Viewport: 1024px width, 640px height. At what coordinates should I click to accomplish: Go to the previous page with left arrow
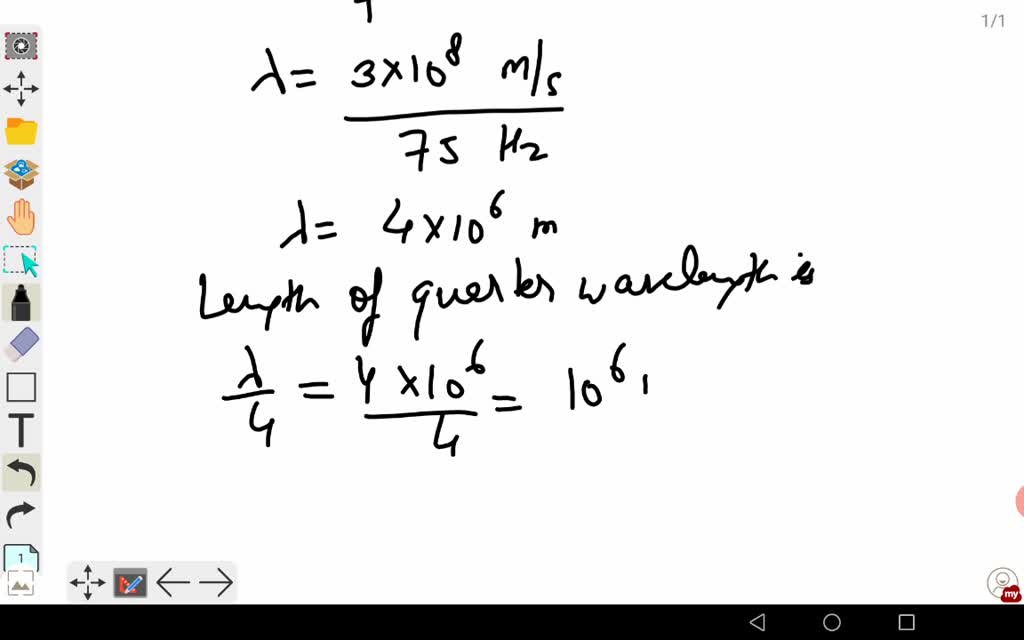point(173,582)
